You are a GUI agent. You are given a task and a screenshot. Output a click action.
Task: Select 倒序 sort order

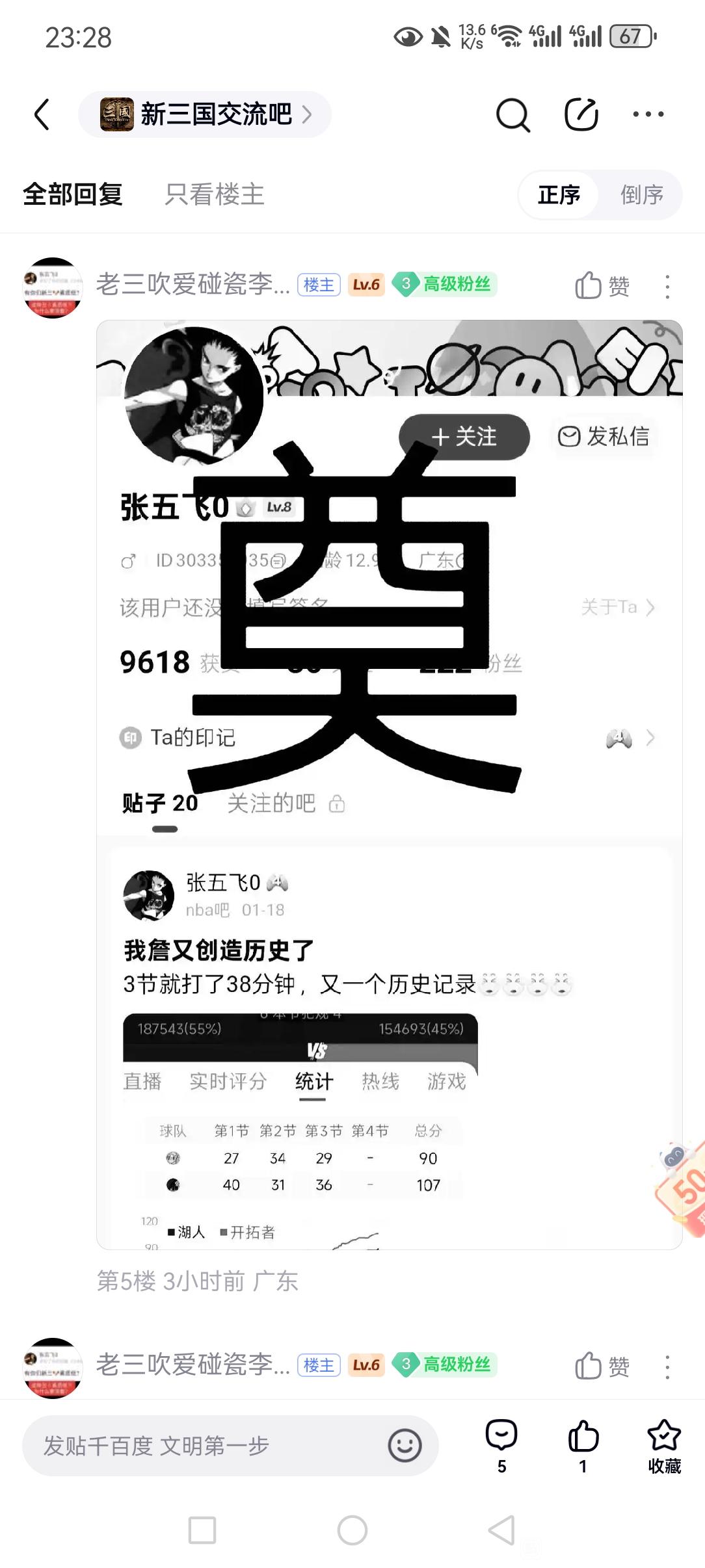click(641, 194)
